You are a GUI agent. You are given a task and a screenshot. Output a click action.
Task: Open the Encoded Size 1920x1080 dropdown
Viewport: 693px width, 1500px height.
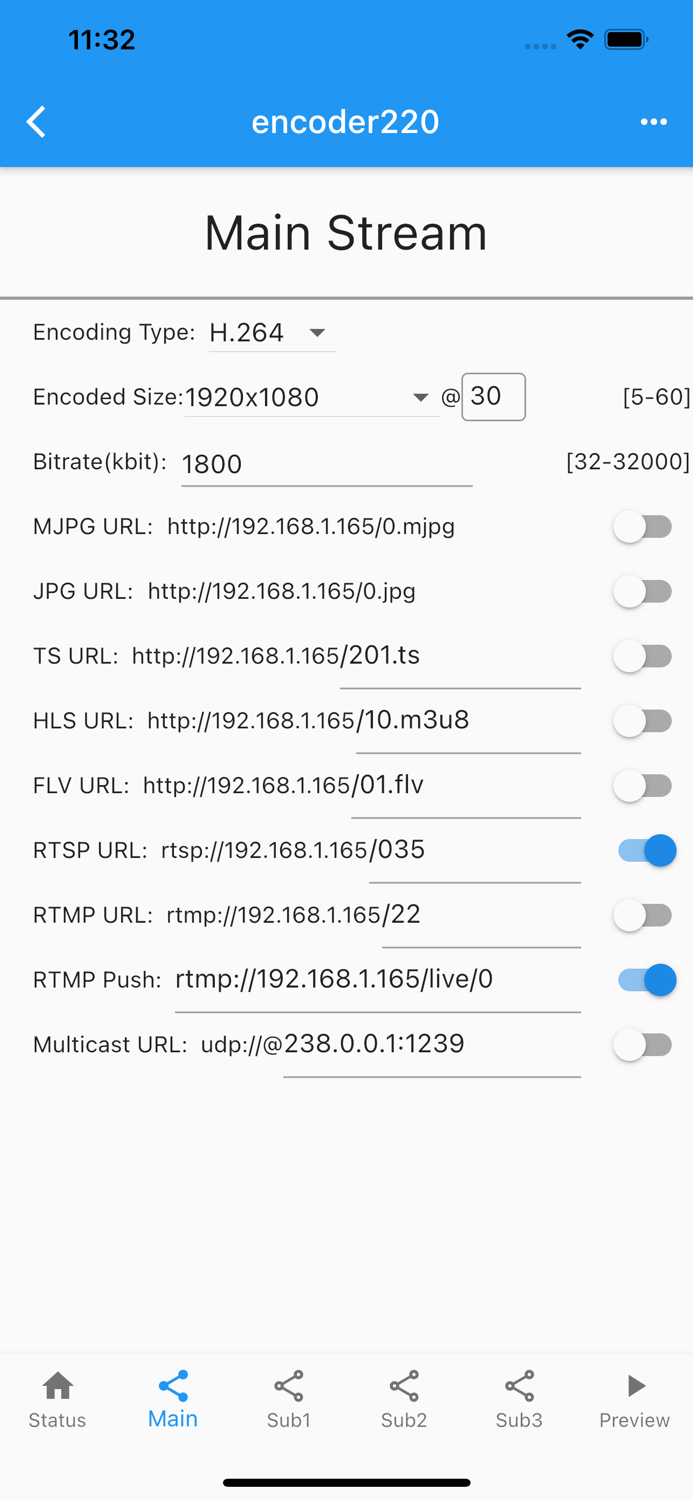coord(312,398)
